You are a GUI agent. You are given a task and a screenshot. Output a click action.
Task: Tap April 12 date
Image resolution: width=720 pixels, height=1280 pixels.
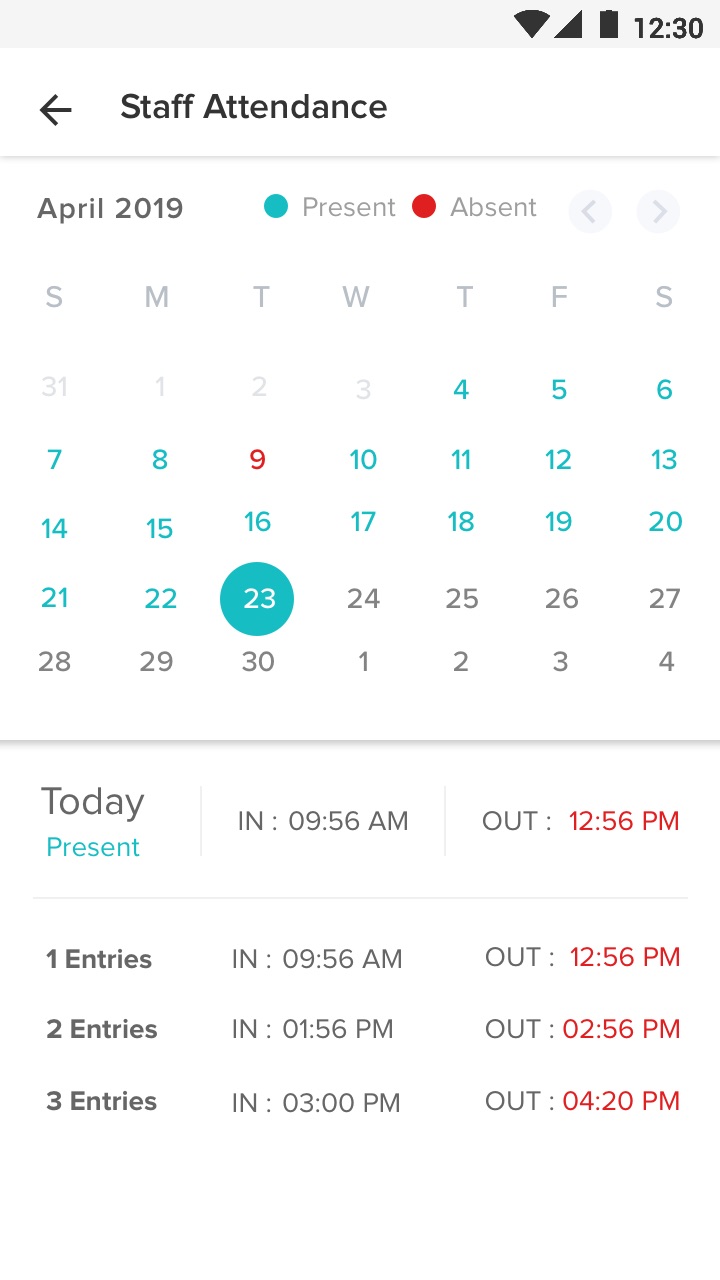tap(558, 460)
